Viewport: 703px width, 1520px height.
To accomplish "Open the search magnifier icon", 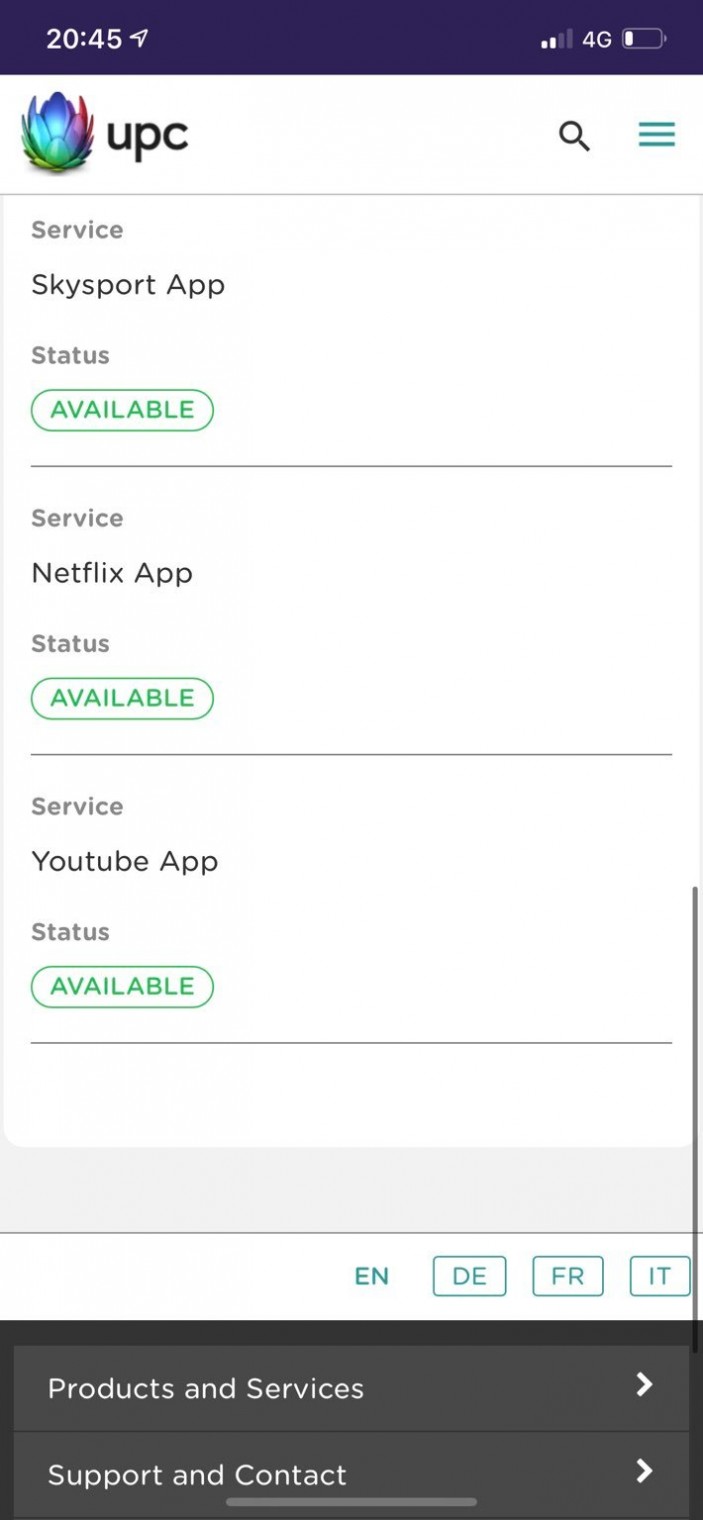I will pos(574,135).
